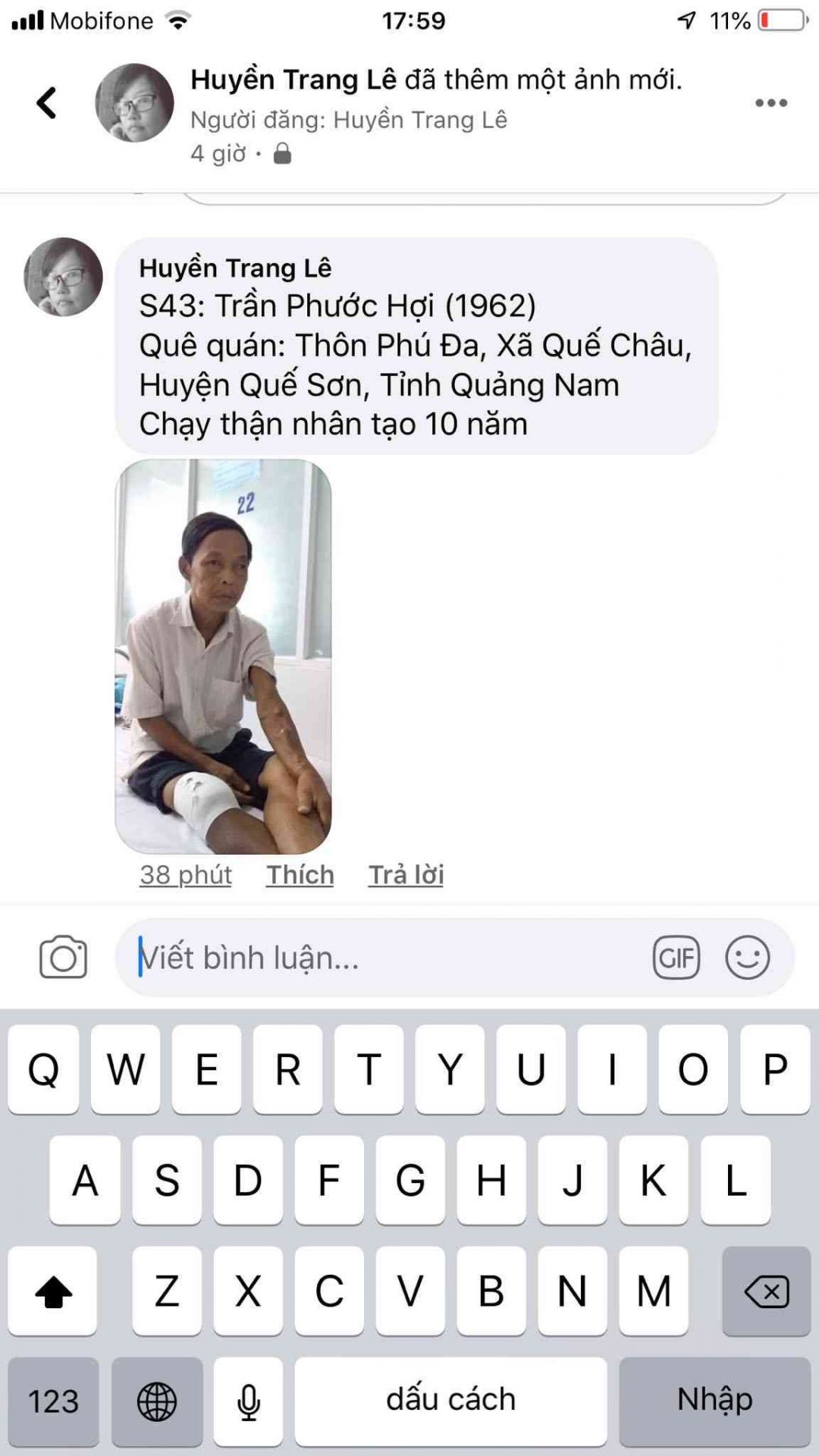Attach a photo with the camera icon
819x1456 pixels.
pyautogui.click(x=63, y=957)
